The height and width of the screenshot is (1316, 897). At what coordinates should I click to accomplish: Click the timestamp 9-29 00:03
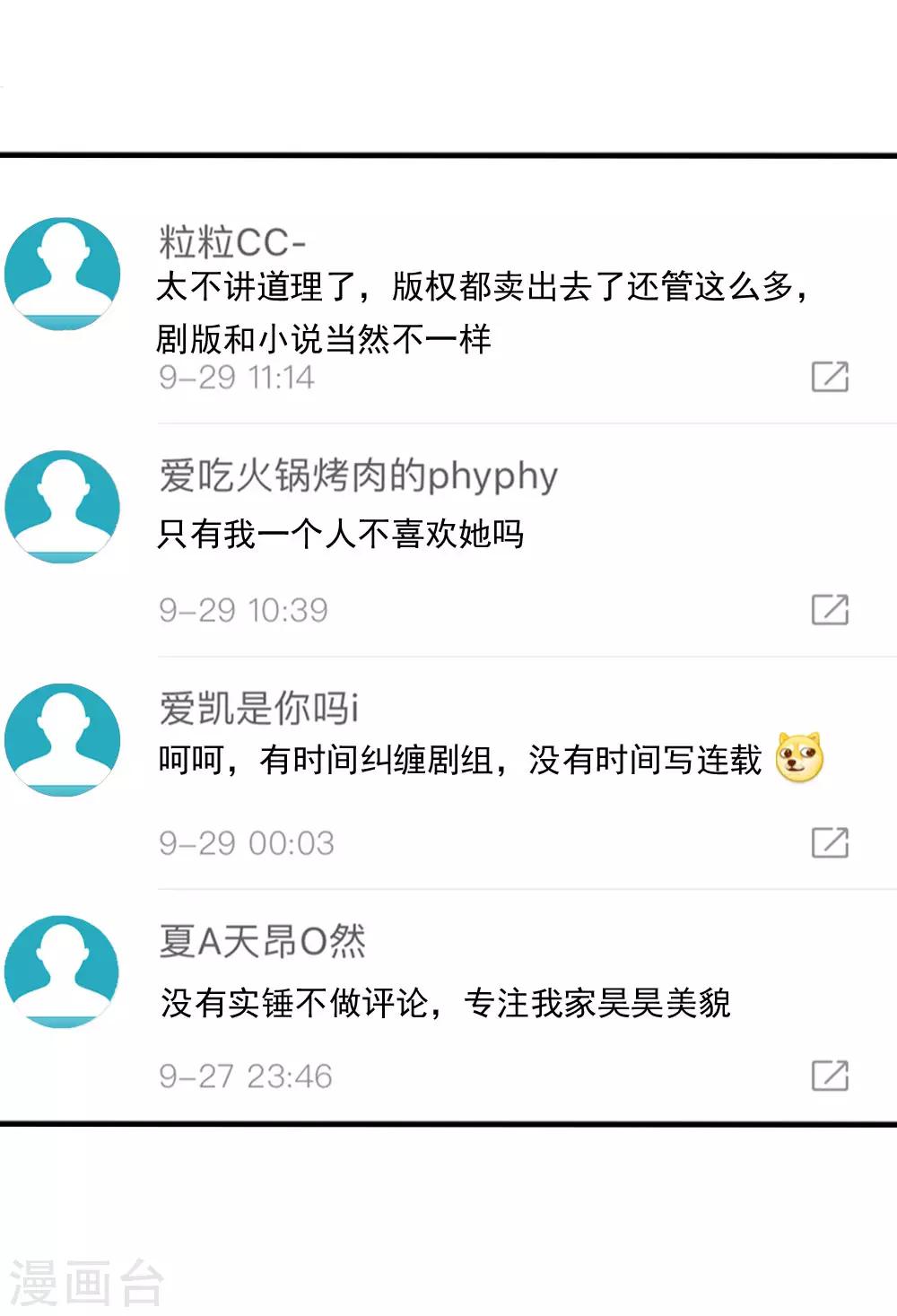click(x=242, y=841)
